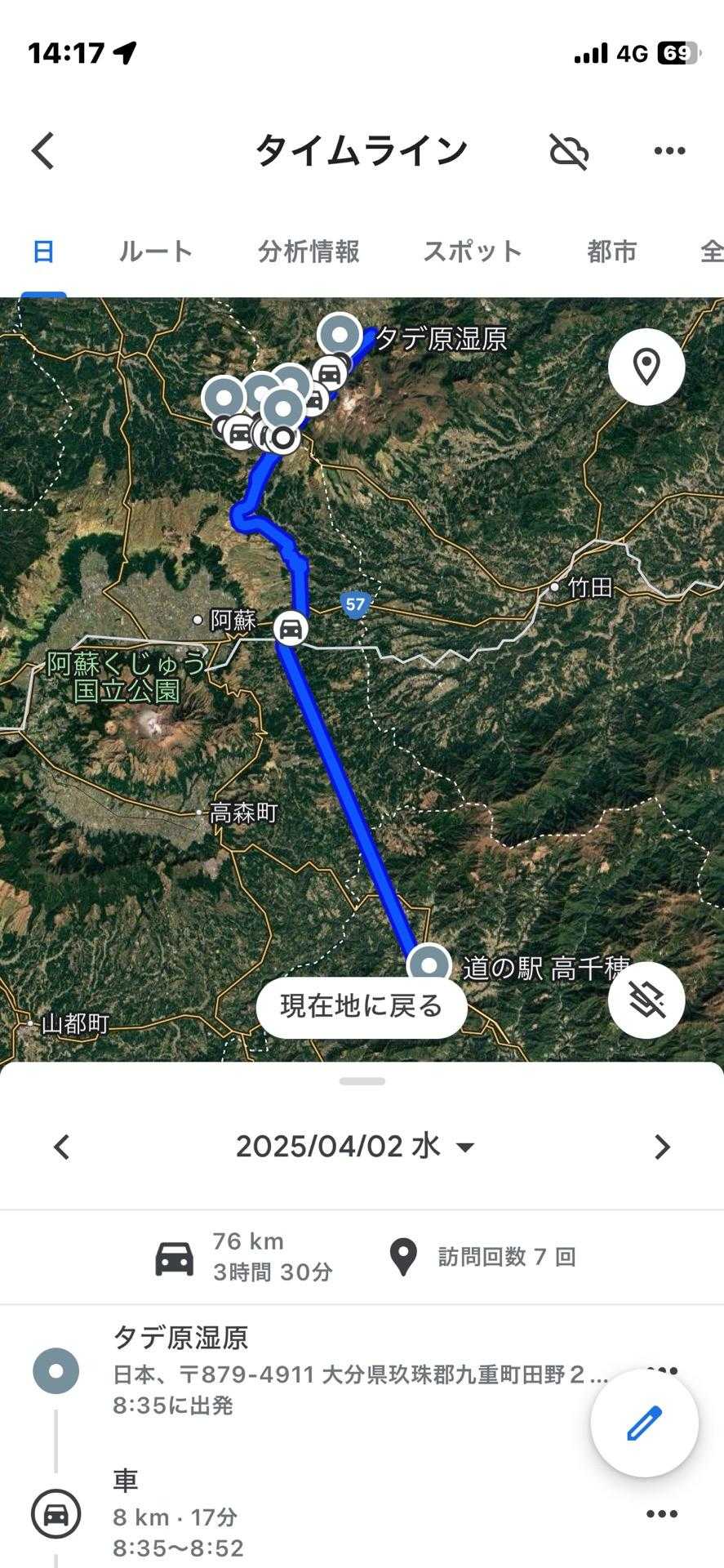Tap the location pin button on map
724x1568 pixels.
point(646,367)
